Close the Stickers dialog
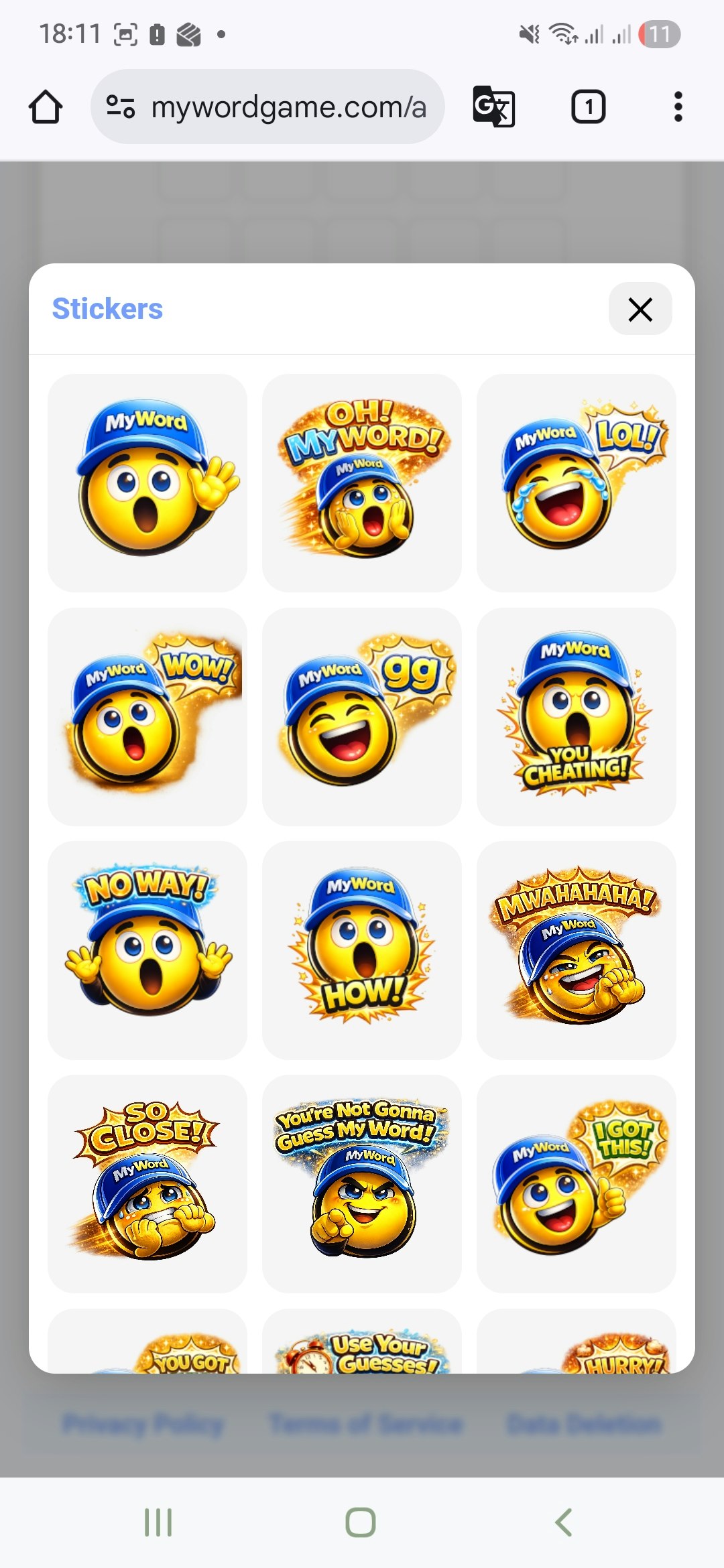This screenshot has height=1568, width=724. 640,309
